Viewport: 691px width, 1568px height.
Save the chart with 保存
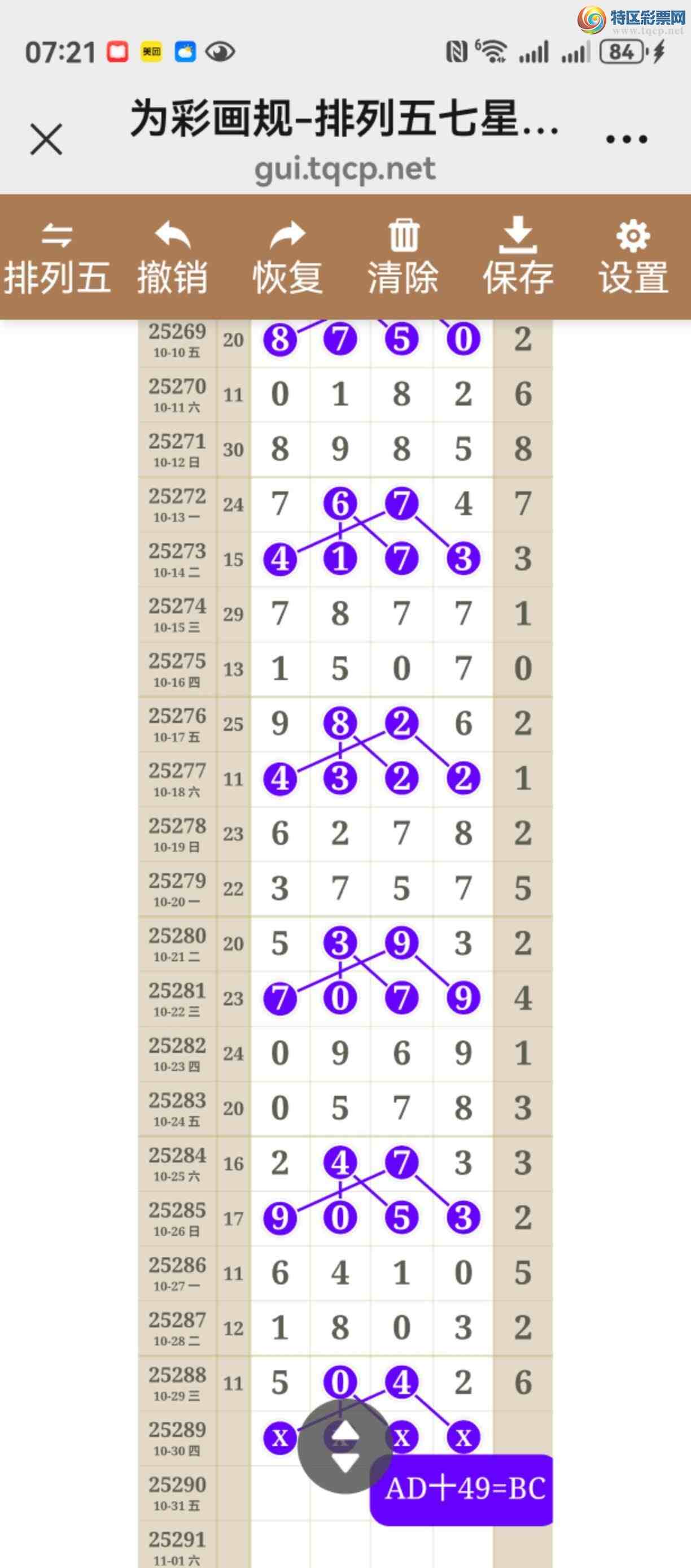coord(518,258)
